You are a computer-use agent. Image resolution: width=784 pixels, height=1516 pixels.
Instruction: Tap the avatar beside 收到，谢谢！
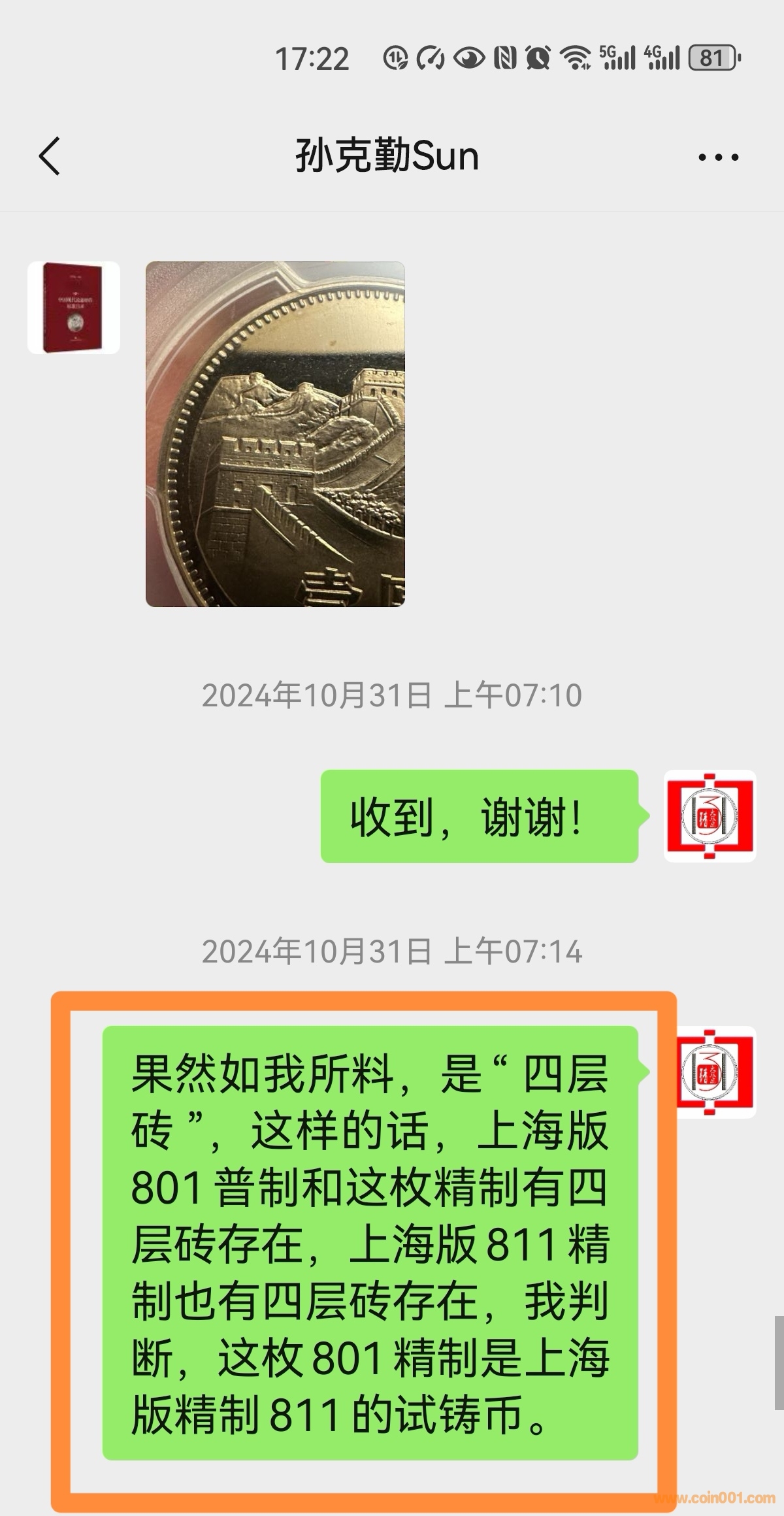tap(710, 816)
